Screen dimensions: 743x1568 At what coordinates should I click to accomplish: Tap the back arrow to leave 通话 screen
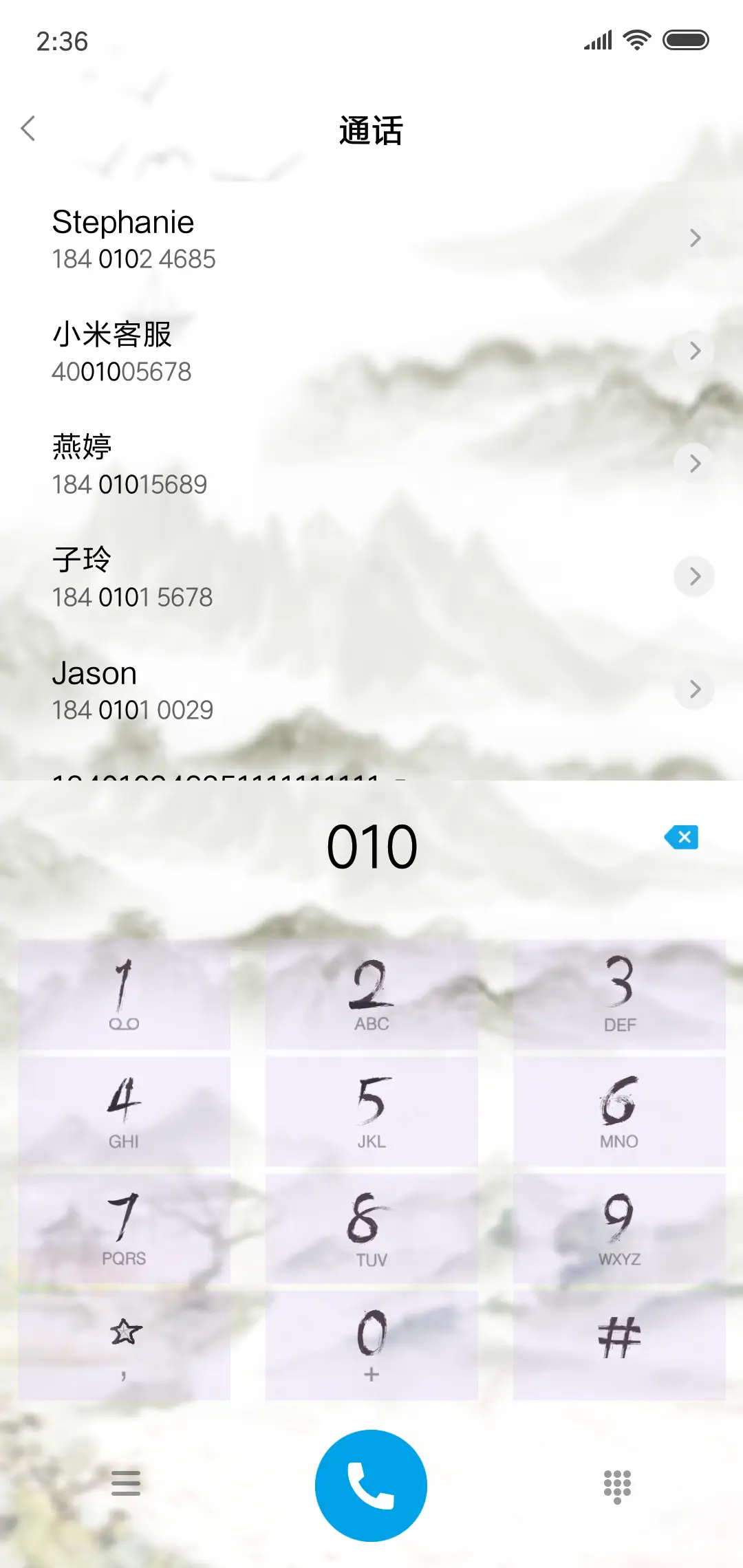coord(29,129)
